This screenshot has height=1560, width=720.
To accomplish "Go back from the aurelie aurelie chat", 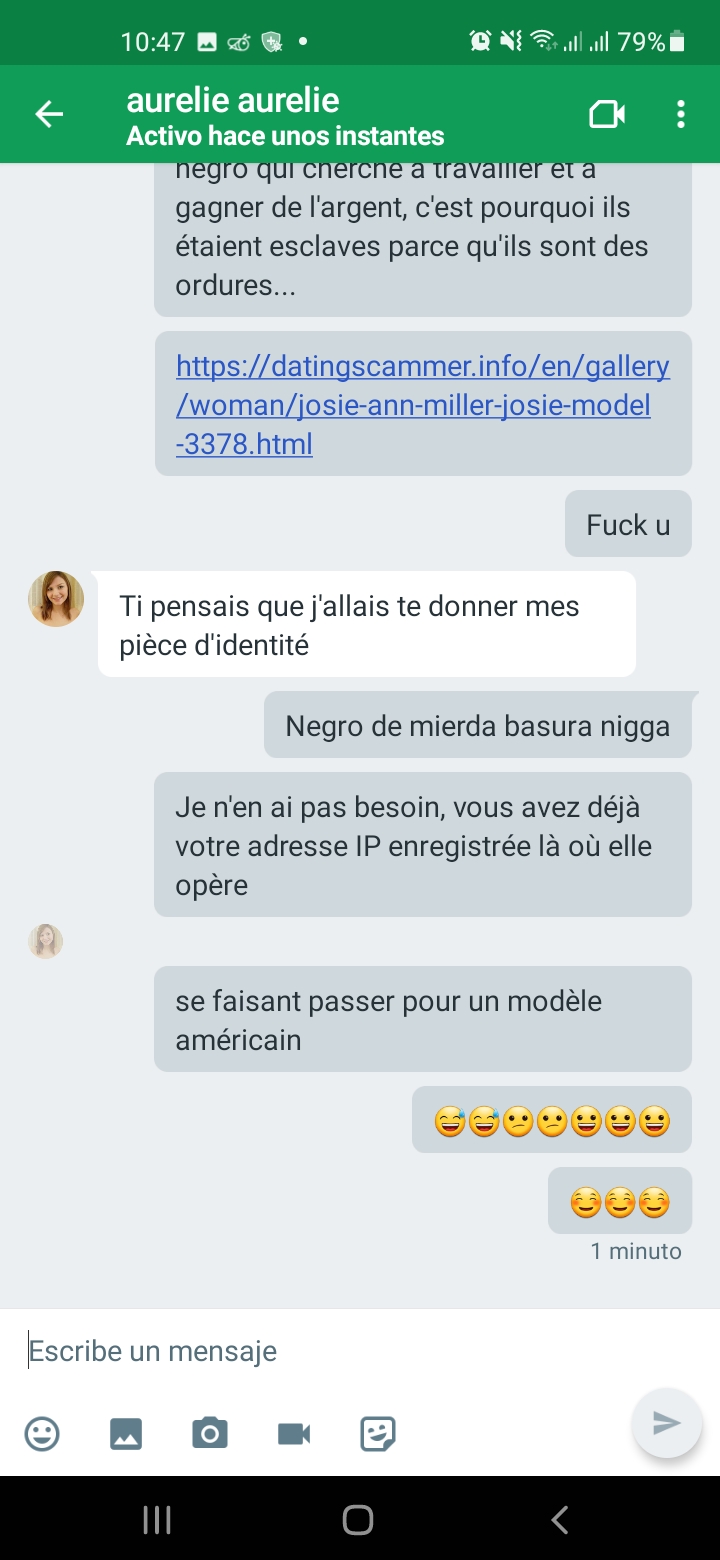I will point(49,115).
